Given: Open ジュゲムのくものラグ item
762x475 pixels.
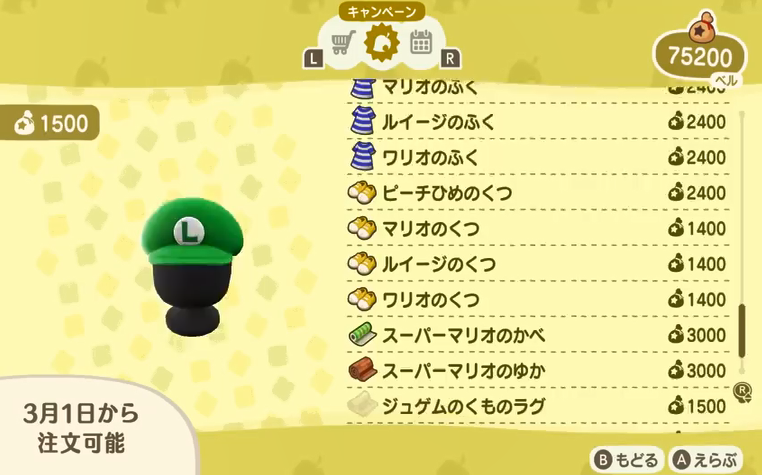Looking at the screenshot, I should point(538,406).
